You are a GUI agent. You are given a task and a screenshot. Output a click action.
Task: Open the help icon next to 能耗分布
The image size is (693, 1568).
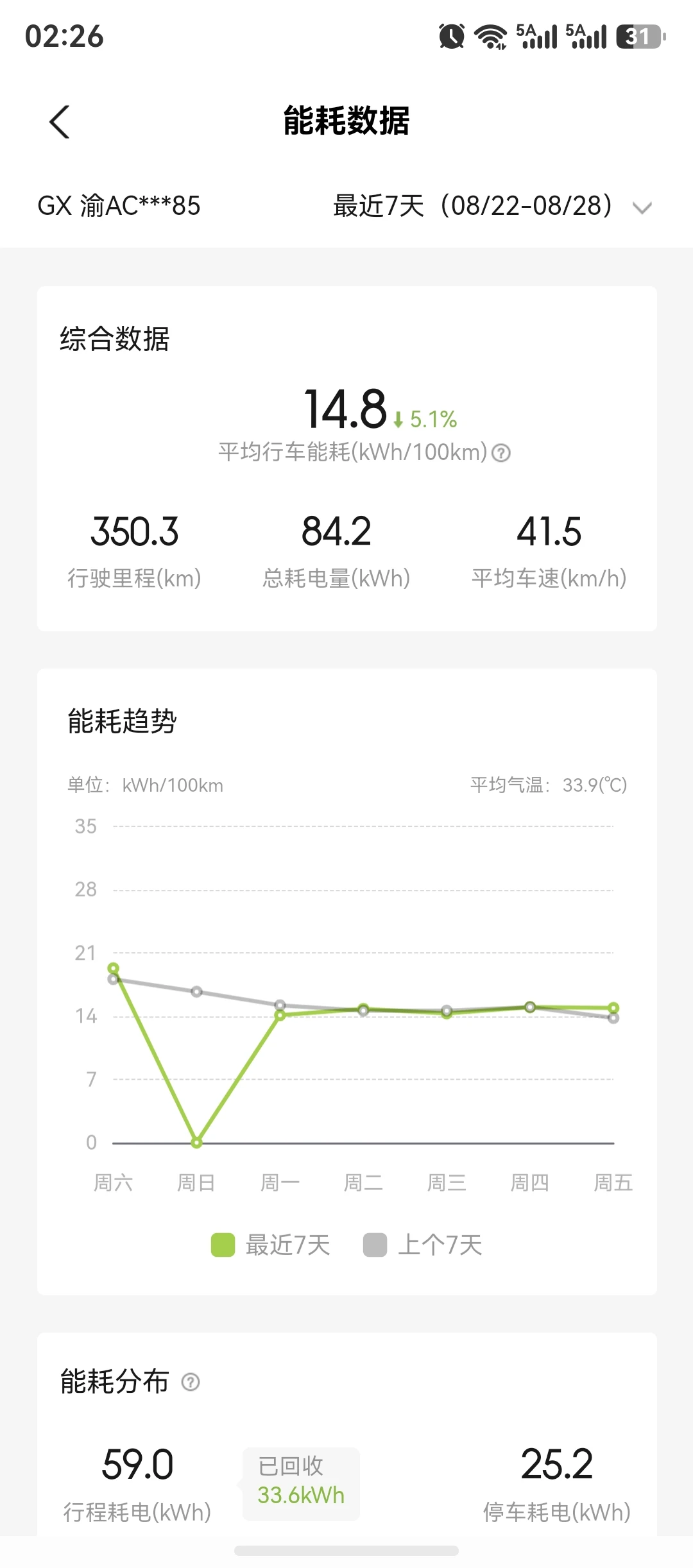[x=191, y=1381]
